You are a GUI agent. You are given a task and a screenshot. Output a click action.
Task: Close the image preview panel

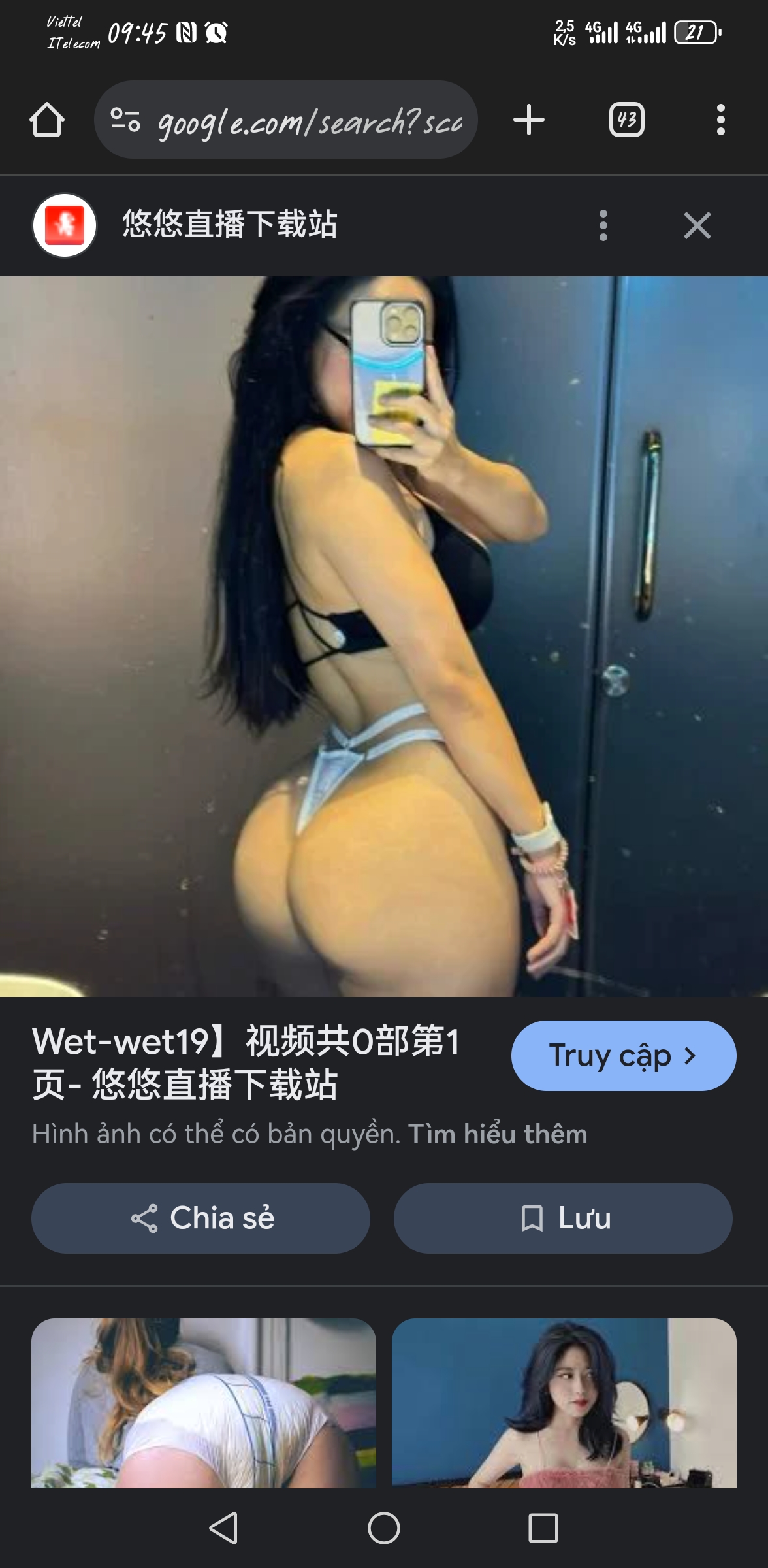pyautogui.click(x=697, y=225)
